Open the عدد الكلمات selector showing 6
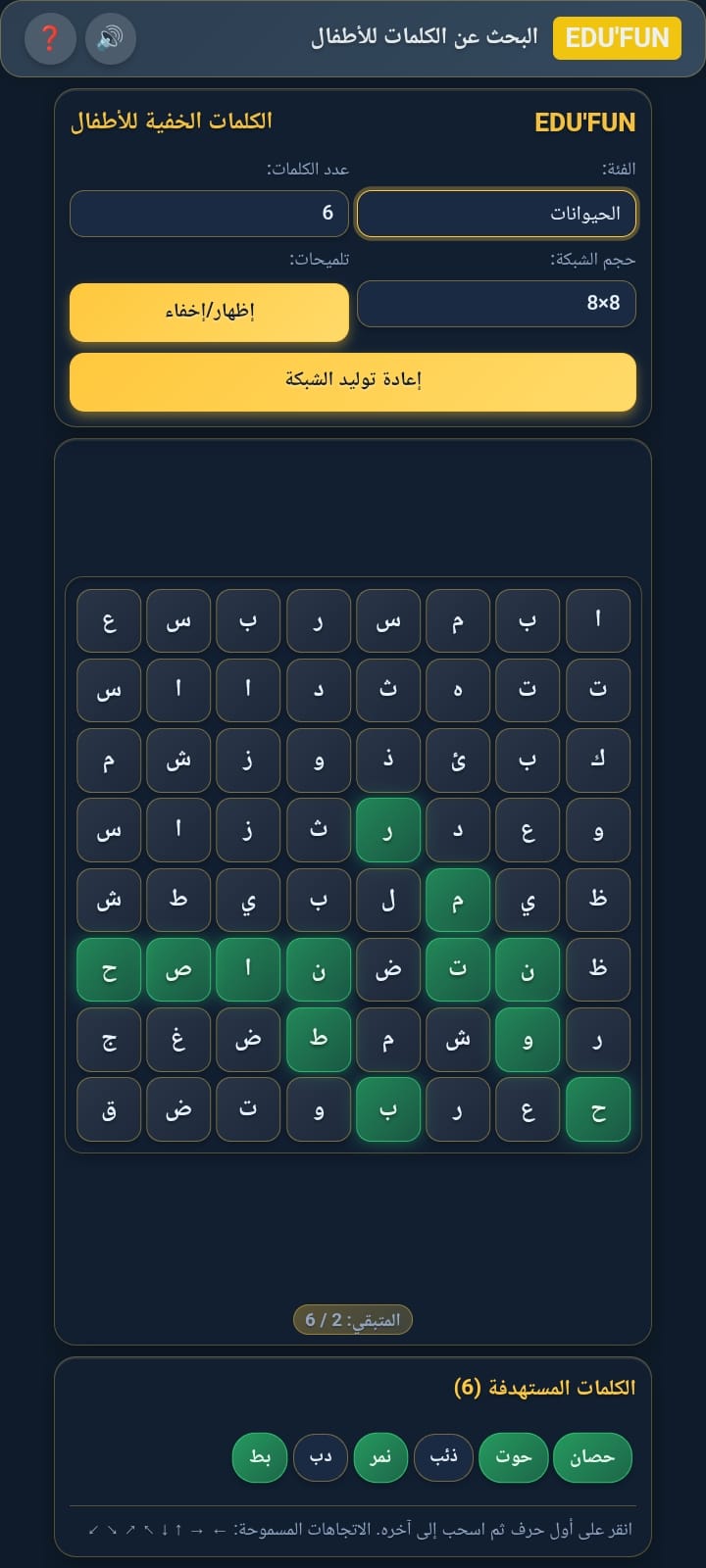This screenshot has width=706, height=1568. coord(208,213)
